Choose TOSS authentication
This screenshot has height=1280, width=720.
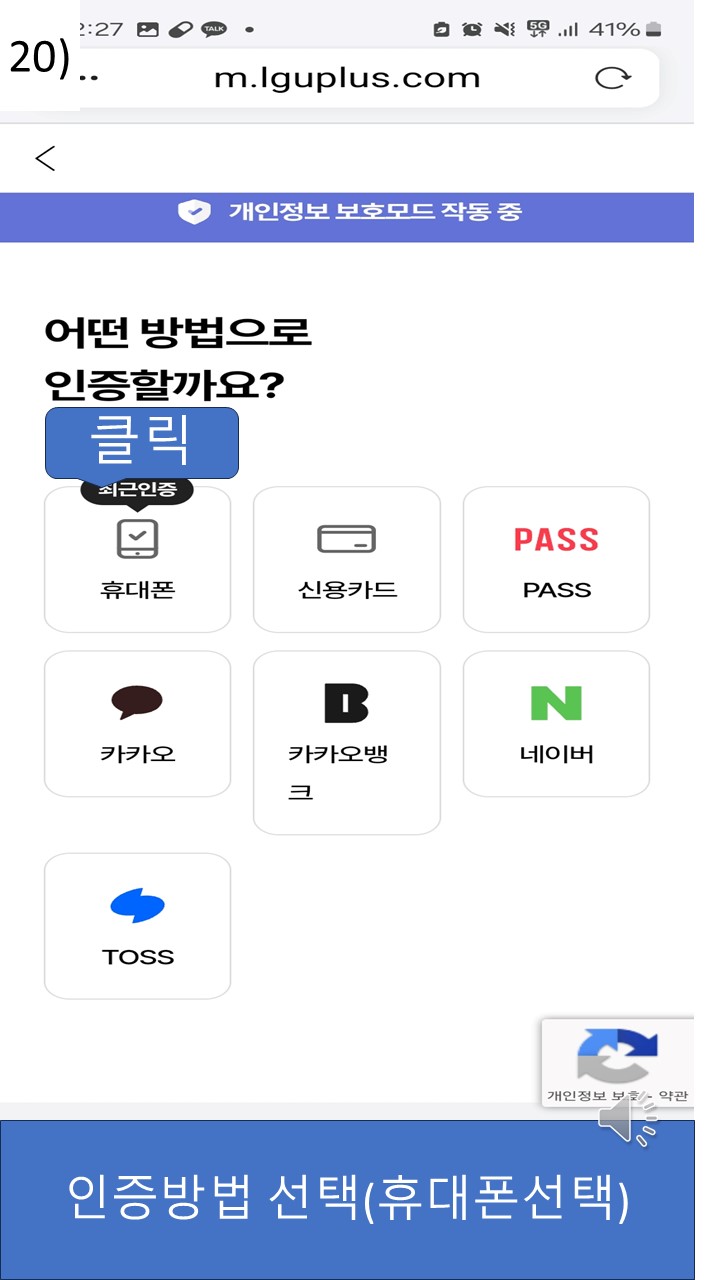point(138,926)
